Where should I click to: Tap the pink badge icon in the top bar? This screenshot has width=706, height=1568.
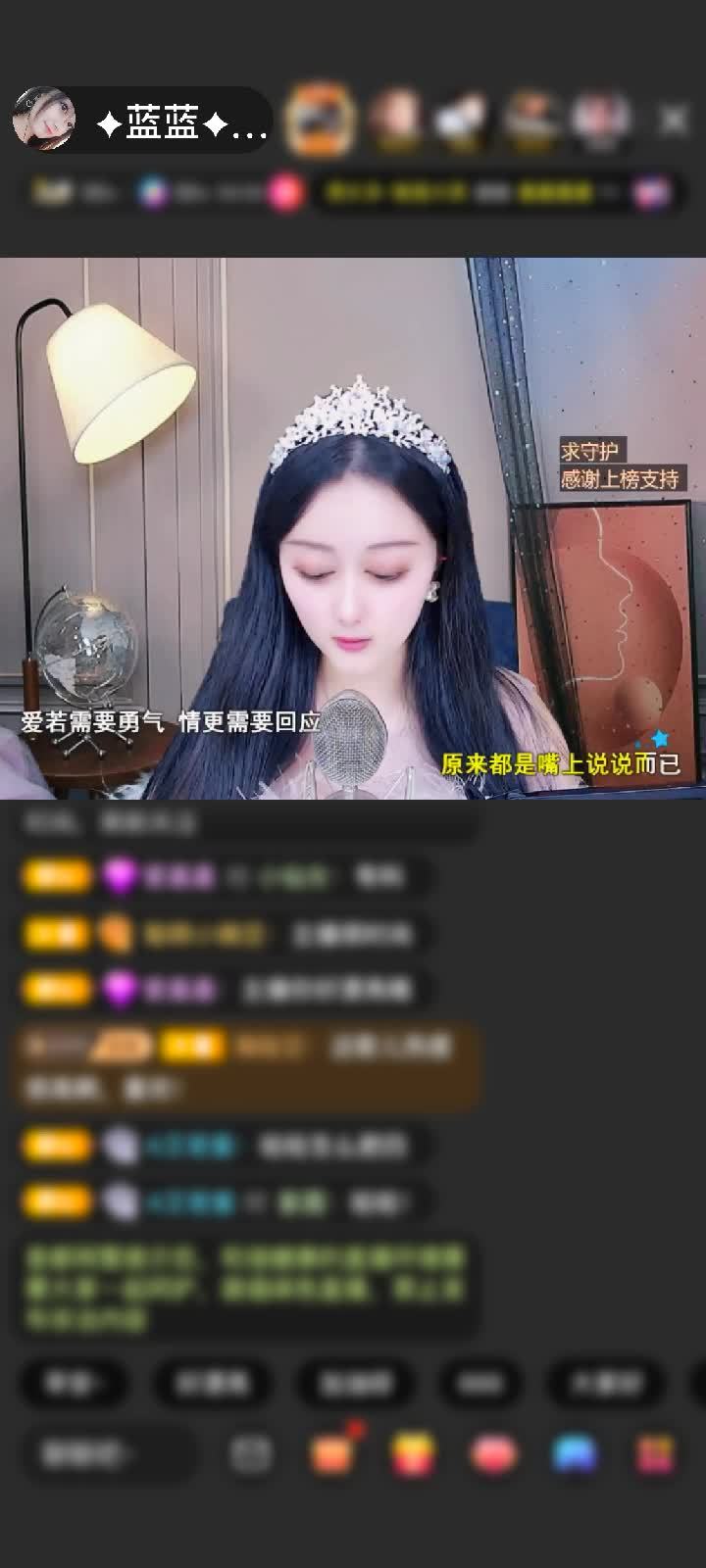283,192
